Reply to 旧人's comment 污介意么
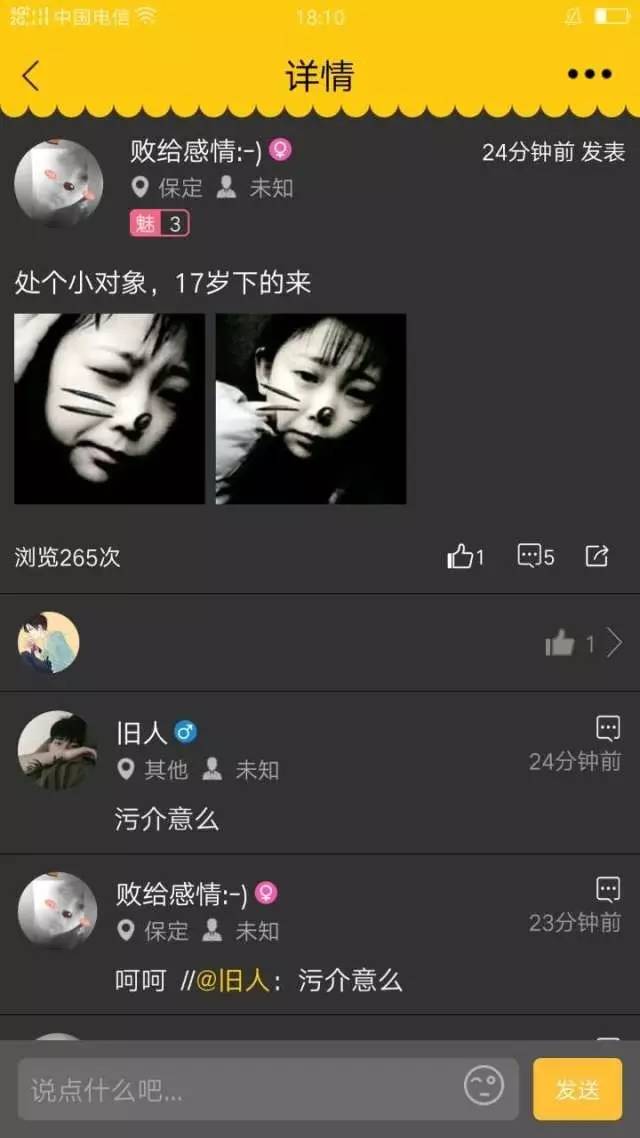 (608, 727)
